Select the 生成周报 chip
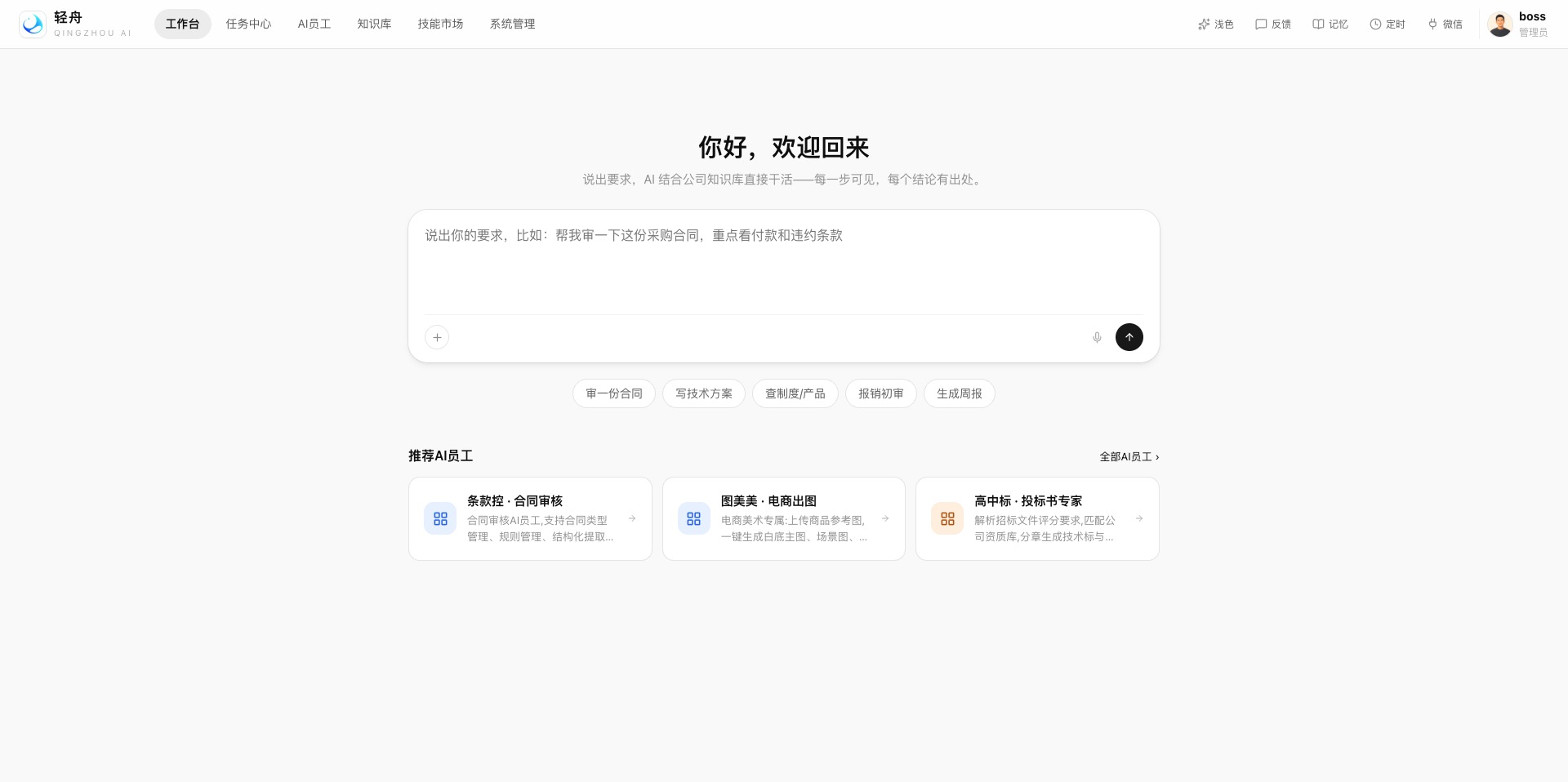The image size is (1568, 782). [960, 393]
